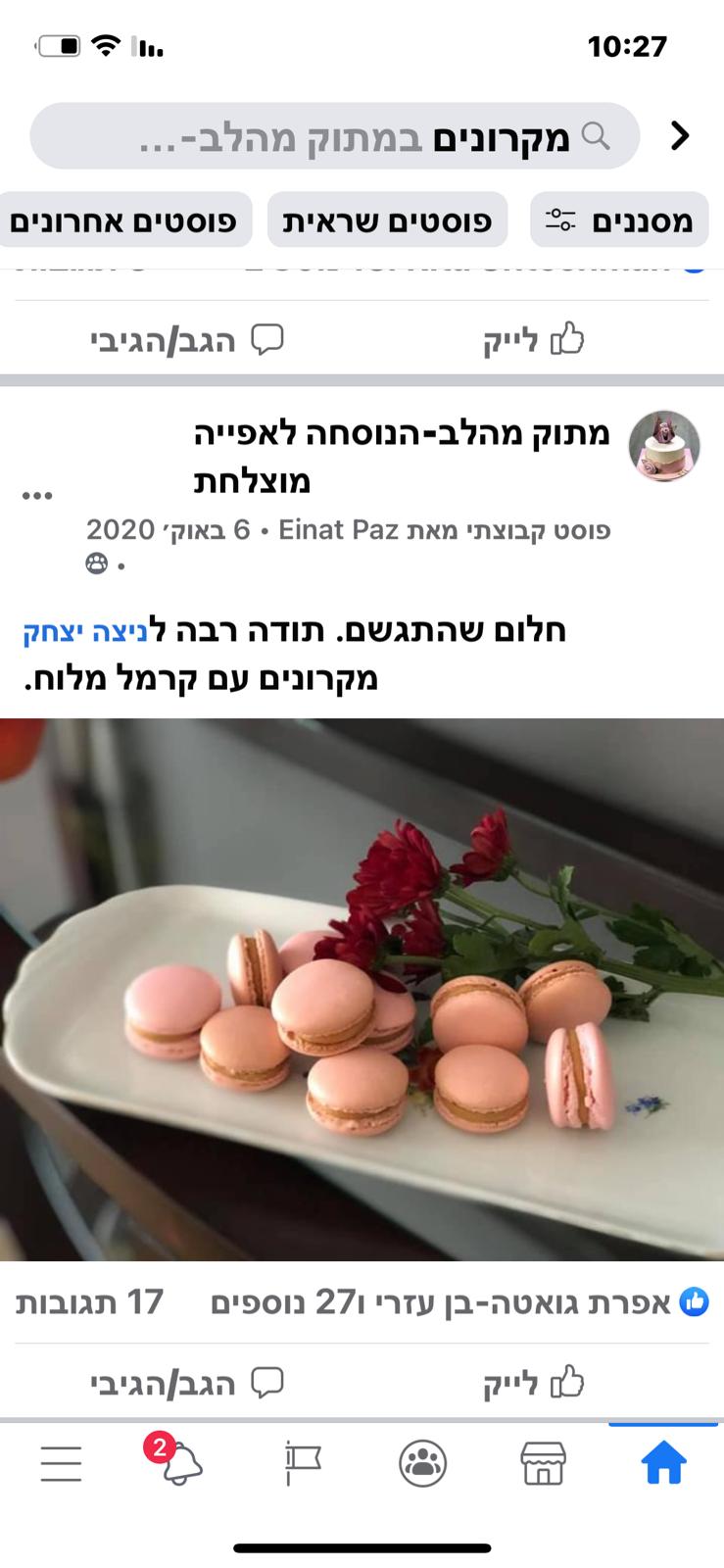View the macarons photo in full
This screenshot has height=1568, width=724.
(x=362, y=990)
